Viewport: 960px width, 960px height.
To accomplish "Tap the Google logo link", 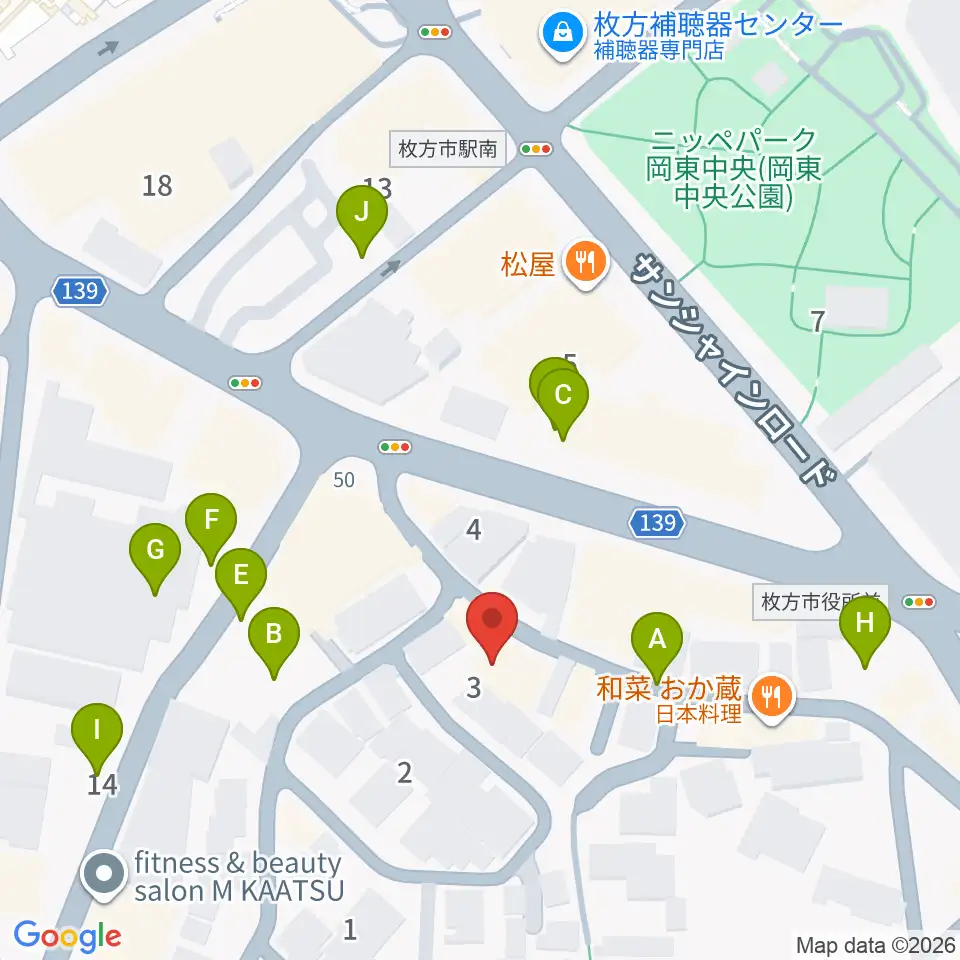I will [67, 936].
